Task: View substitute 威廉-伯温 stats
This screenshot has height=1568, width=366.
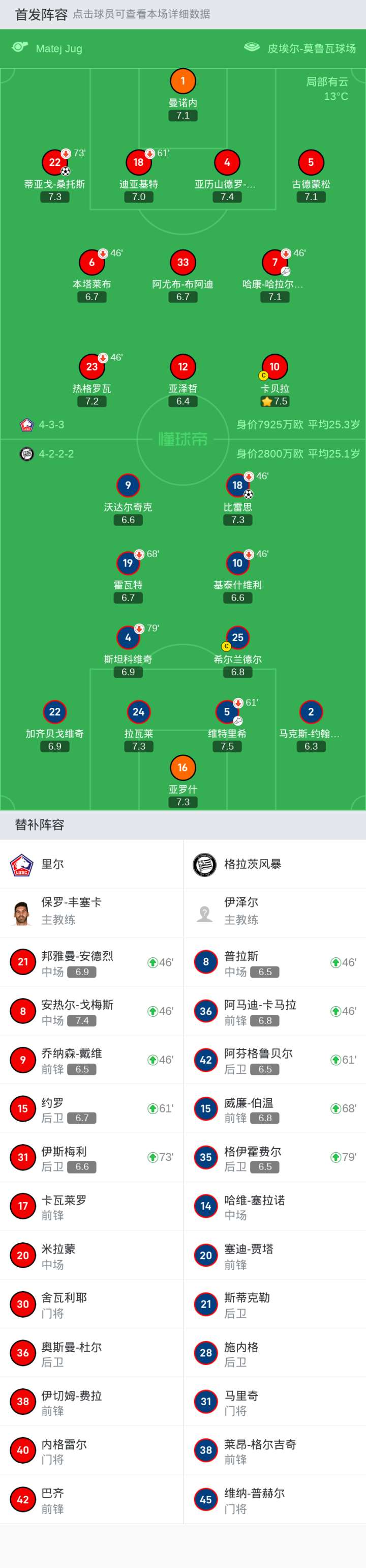Action: tap(274, 1108)
